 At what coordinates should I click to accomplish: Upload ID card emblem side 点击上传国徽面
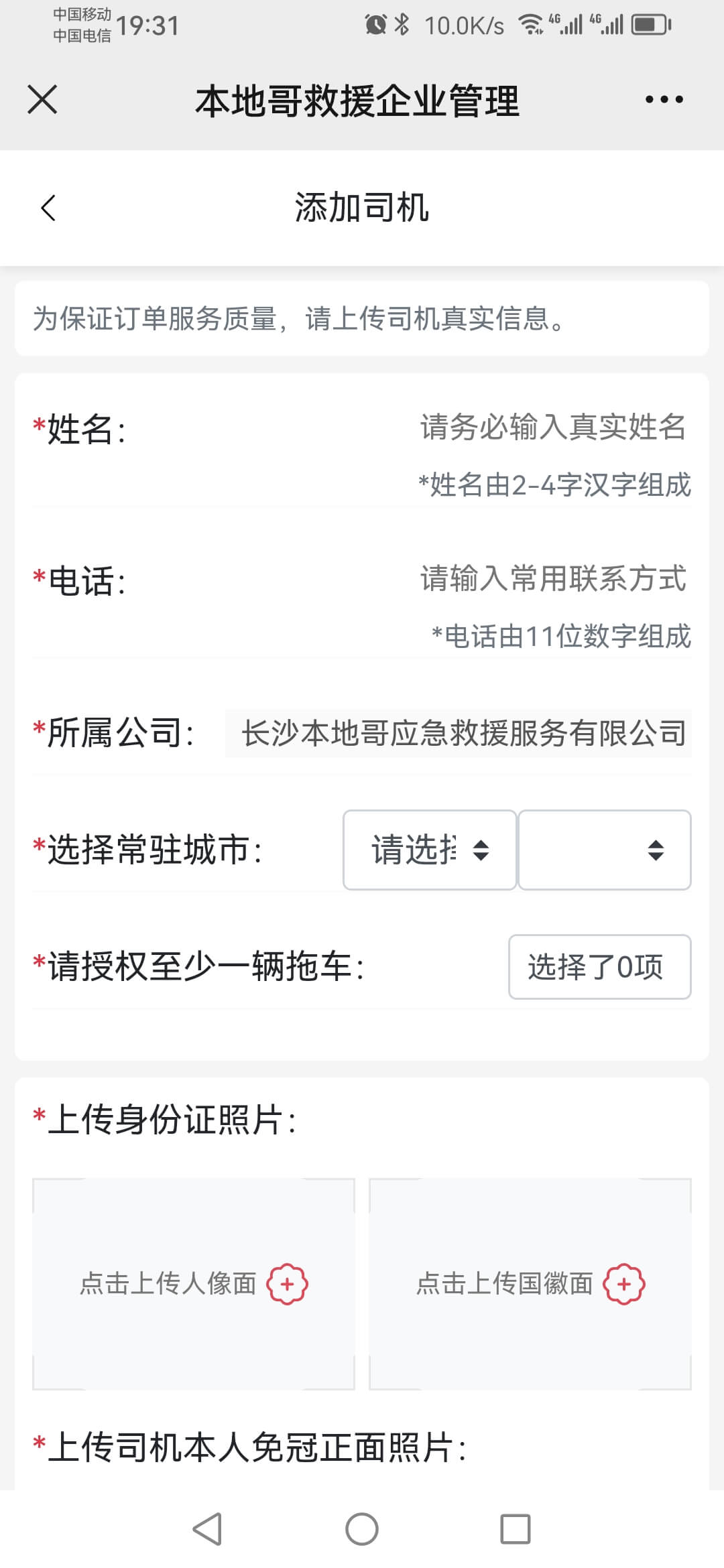click(x=530, y=1284)
